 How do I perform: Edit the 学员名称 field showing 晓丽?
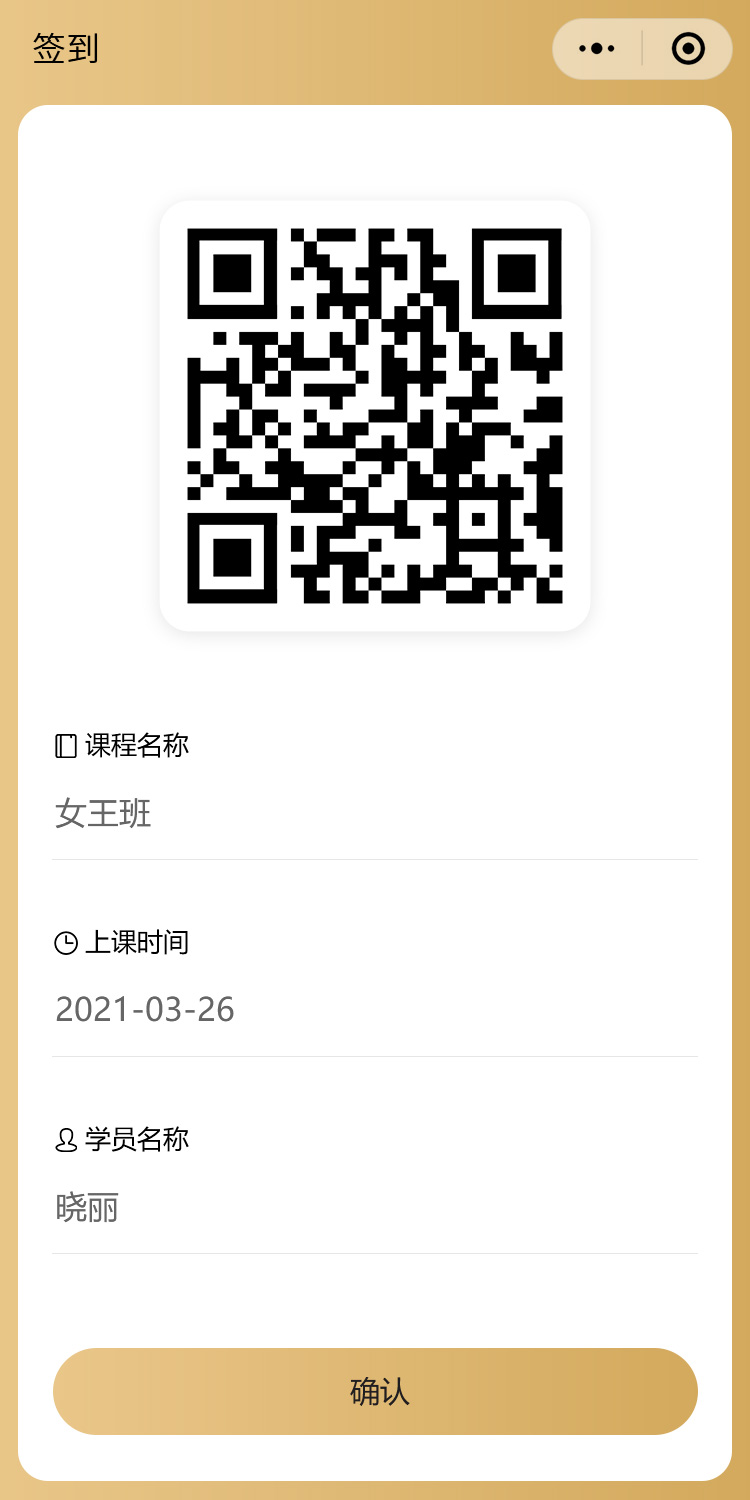point(375,1208)
